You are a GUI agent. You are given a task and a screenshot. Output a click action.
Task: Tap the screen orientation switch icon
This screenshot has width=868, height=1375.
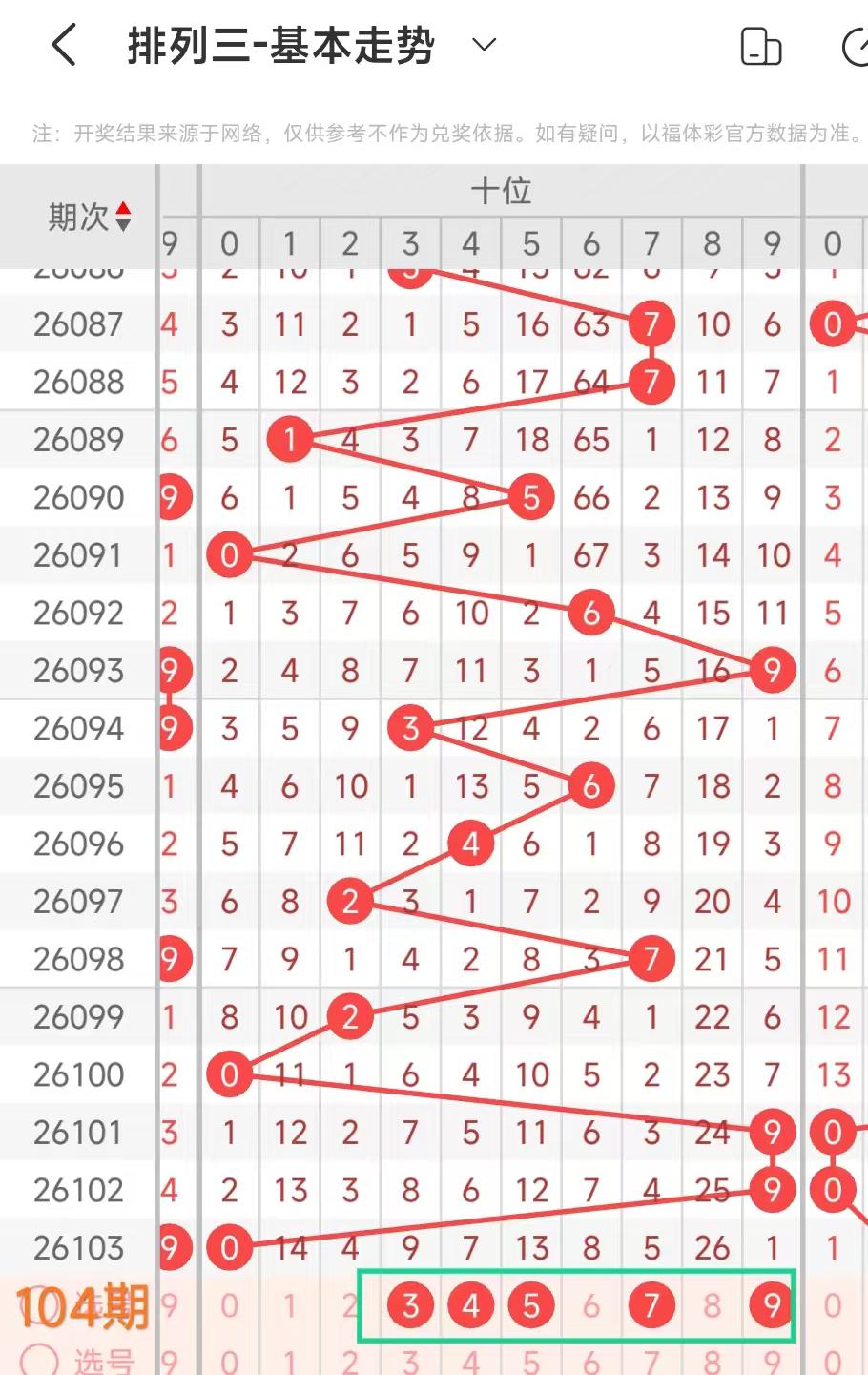tap(760, 46)
